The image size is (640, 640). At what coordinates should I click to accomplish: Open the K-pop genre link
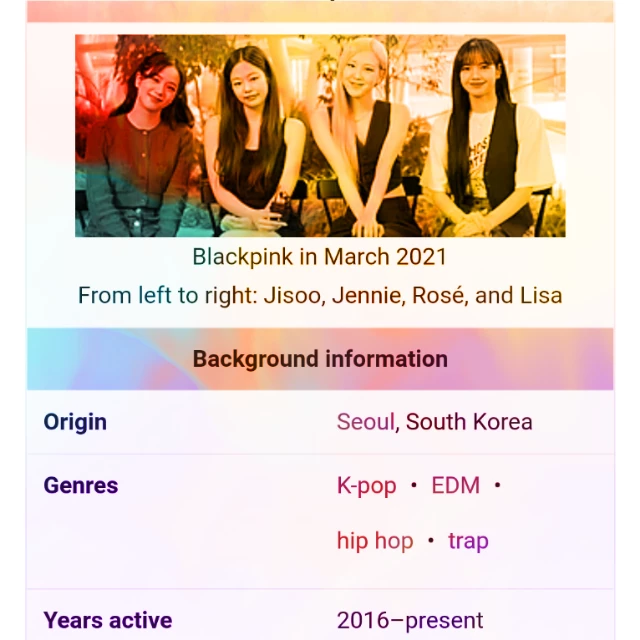pyautogui.click(x=367, y=486)
